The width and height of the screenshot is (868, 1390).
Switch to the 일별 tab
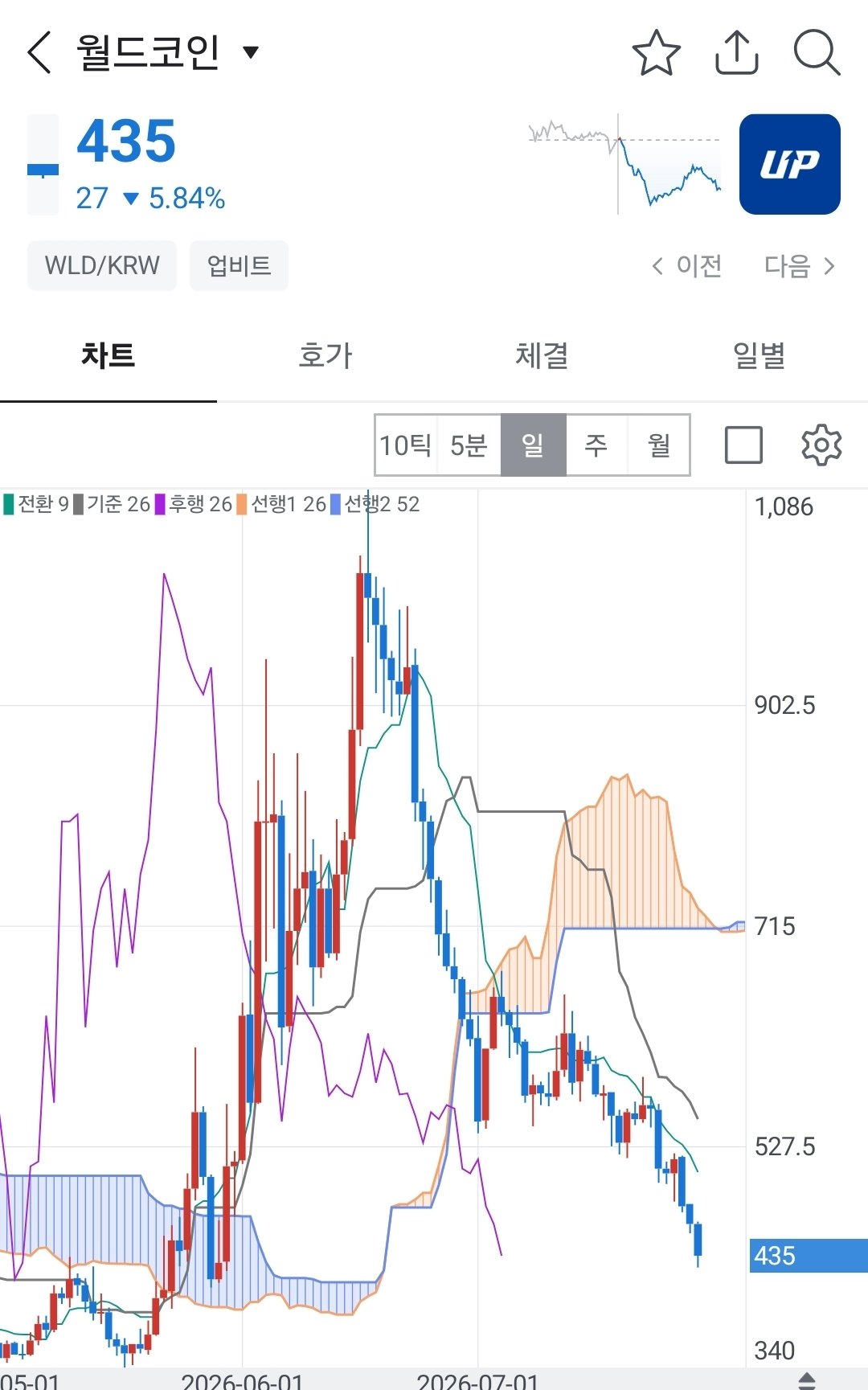759,355
